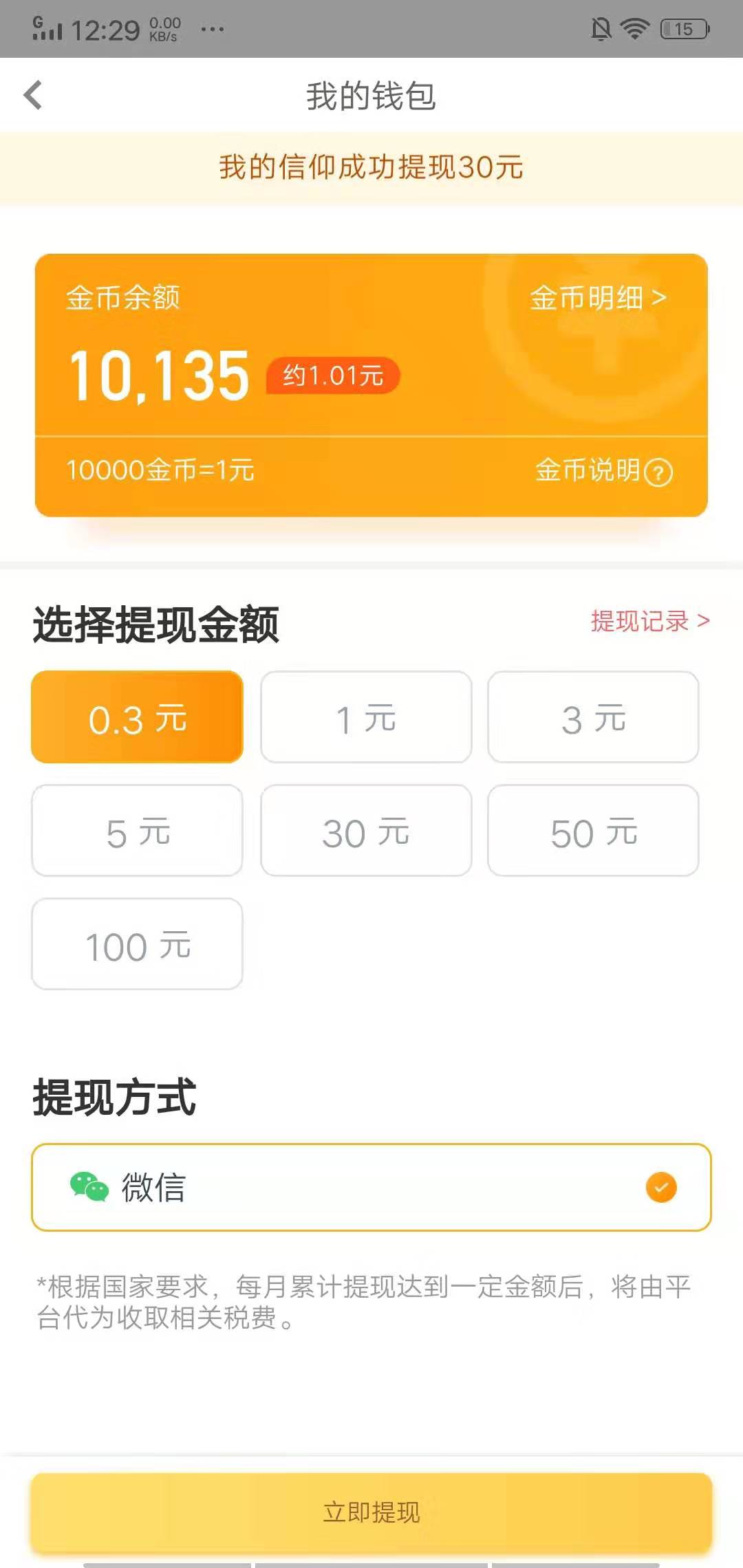Viewport: 743px width, 1568px height.
Task: Select the 1元 withdrawal amount
Action: pyautogui.click(x=365, y=717)
